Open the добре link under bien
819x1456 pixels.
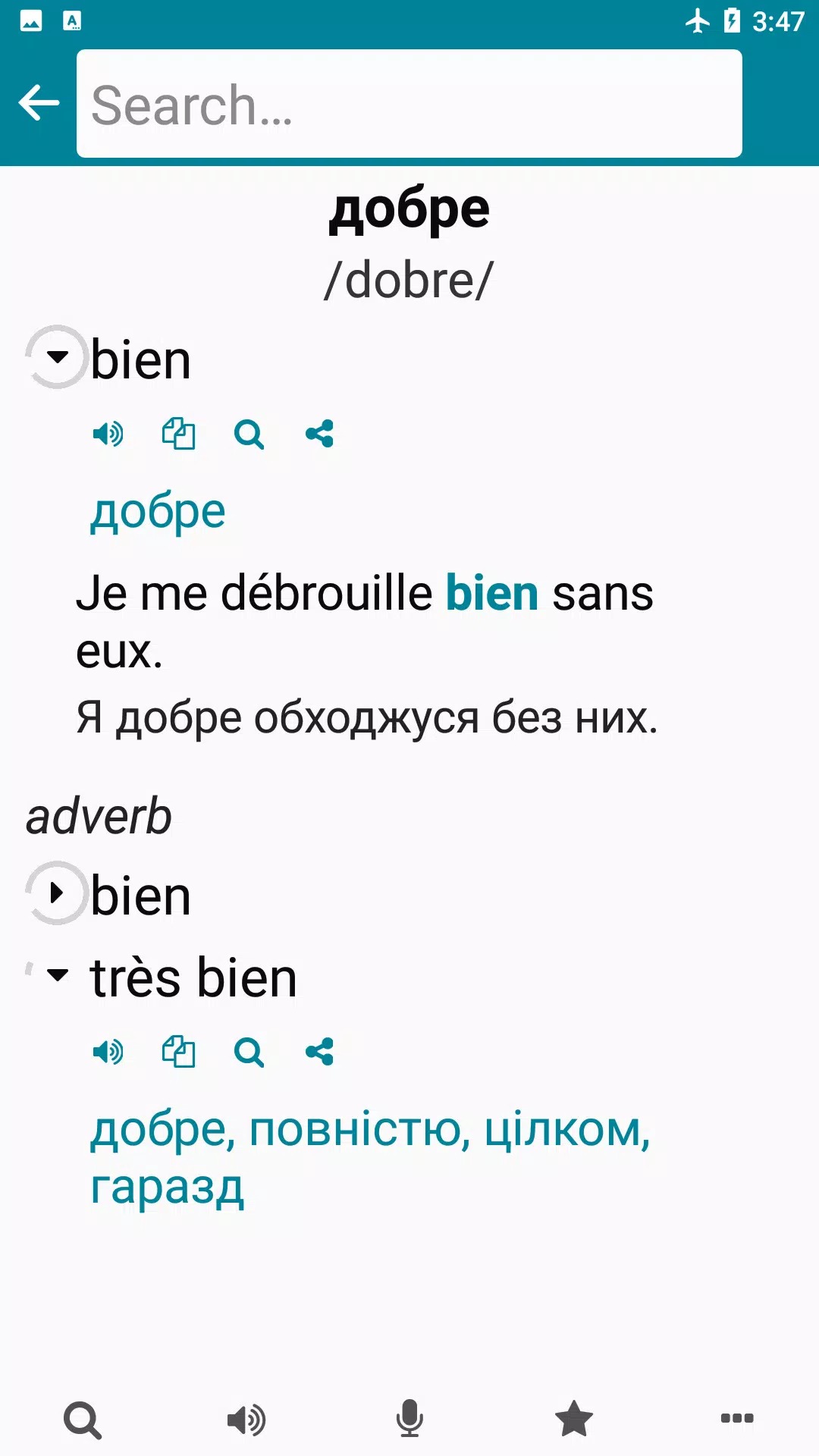pos(158,512)
